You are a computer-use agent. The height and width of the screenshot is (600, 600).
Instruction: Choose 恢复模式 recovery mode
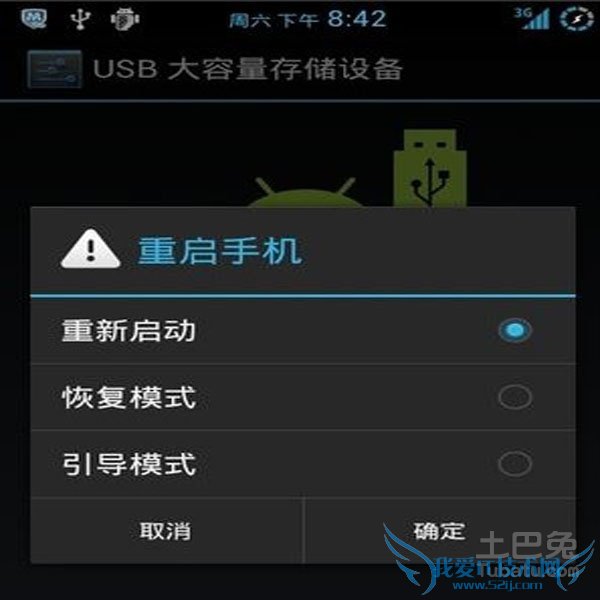pyautogui.click(x=300, y=398)
